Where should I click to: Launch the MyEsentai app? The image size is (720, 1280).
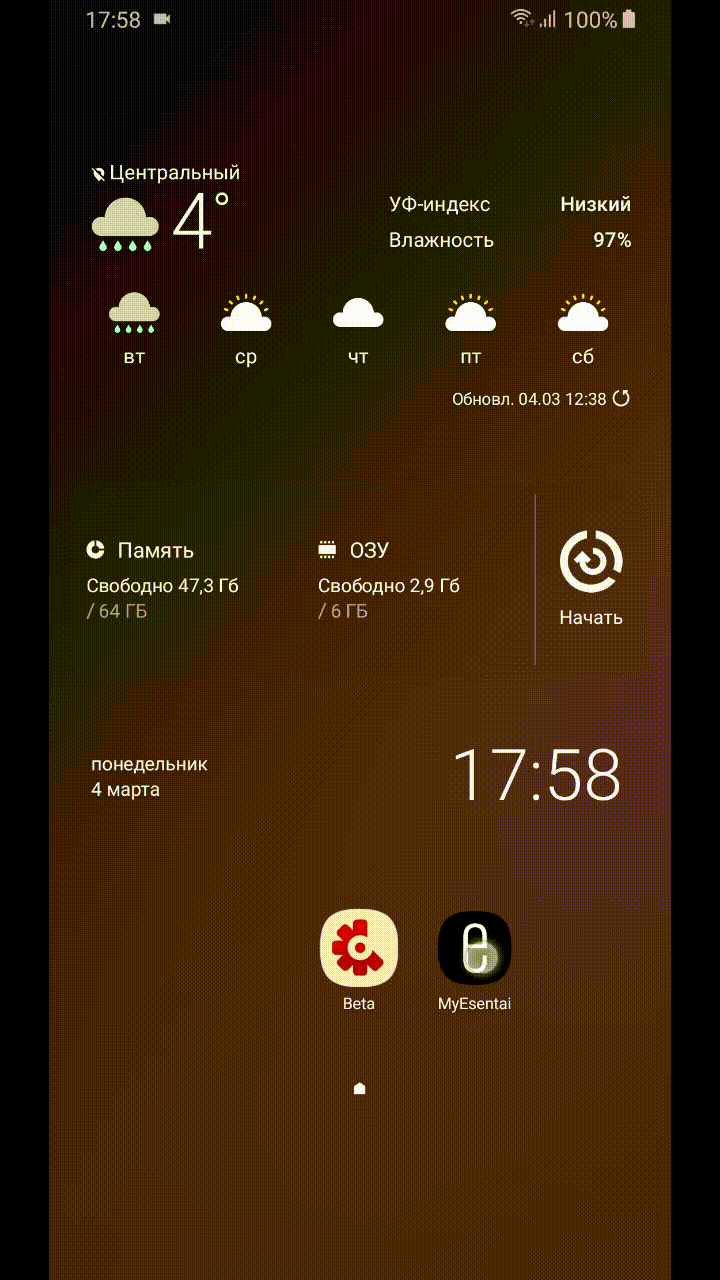point(474,947)
